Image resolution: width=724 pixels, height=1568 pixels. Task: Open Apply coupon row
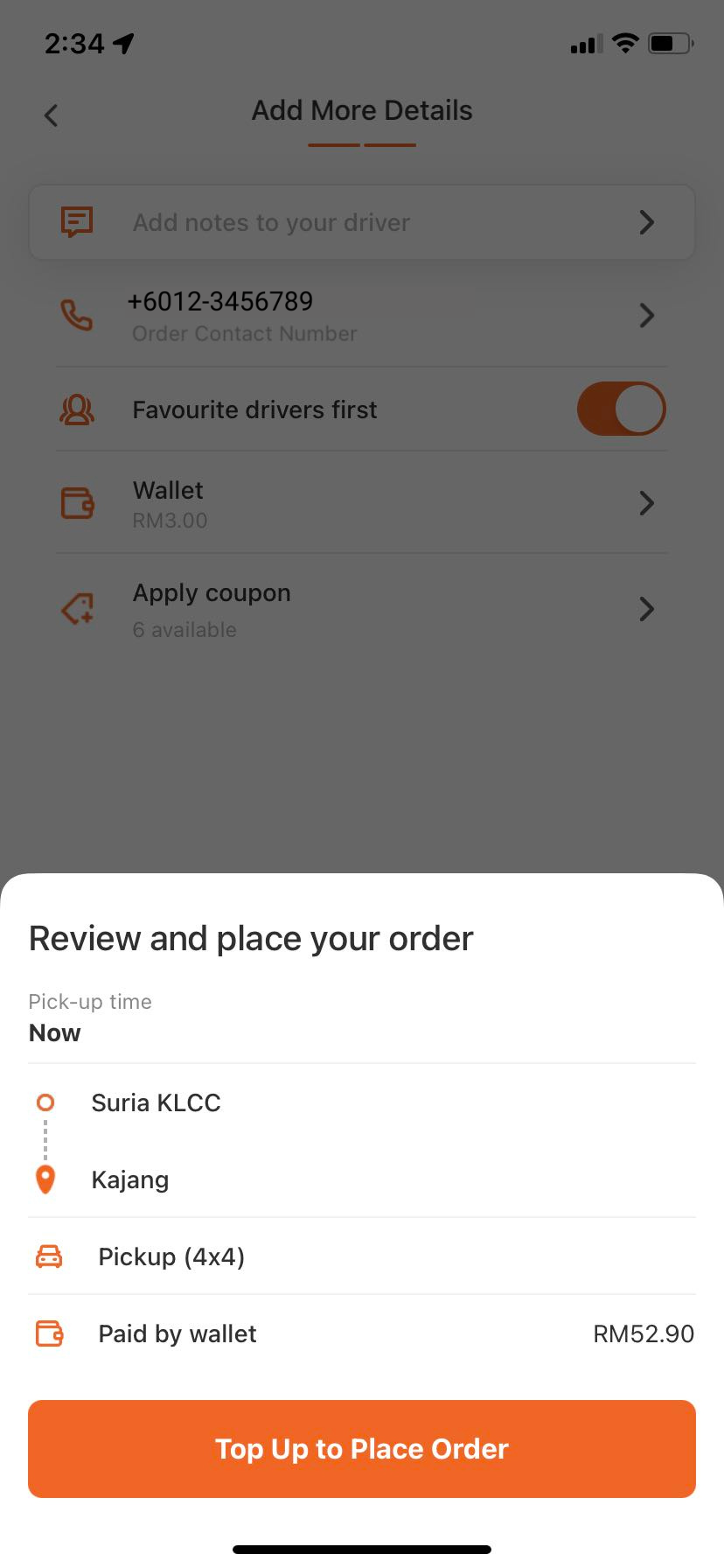coord(361,609)
